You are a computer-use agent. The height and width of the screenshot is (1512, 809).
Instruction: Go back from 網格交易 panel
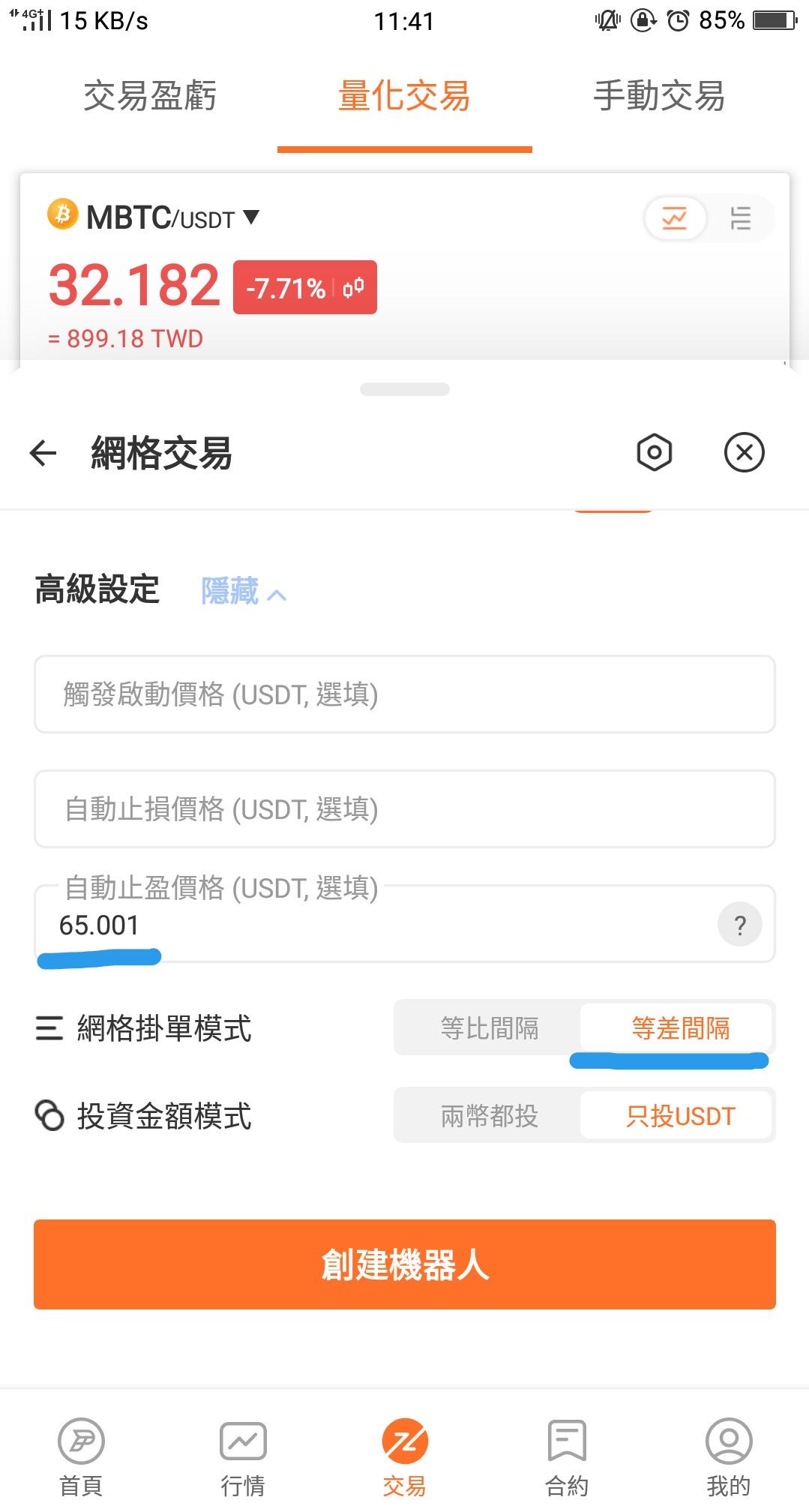point(43,452)
